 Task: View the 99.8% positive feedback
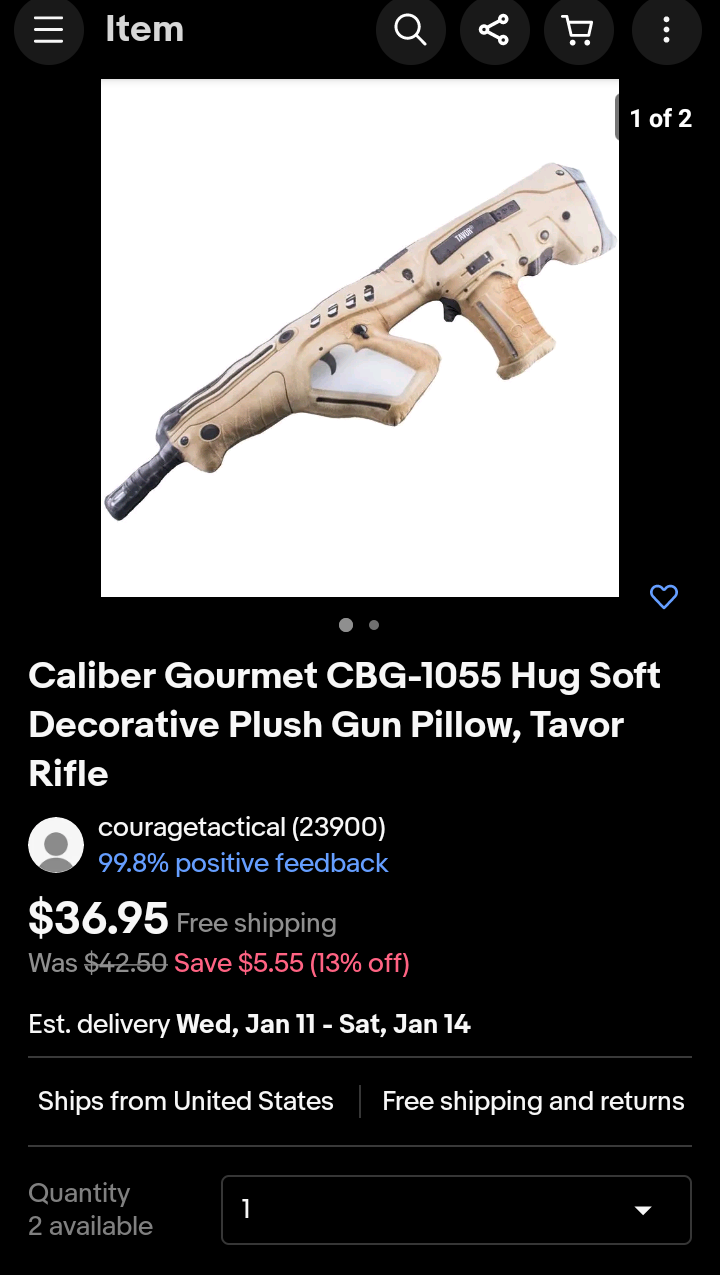click(x=243, y=863)
